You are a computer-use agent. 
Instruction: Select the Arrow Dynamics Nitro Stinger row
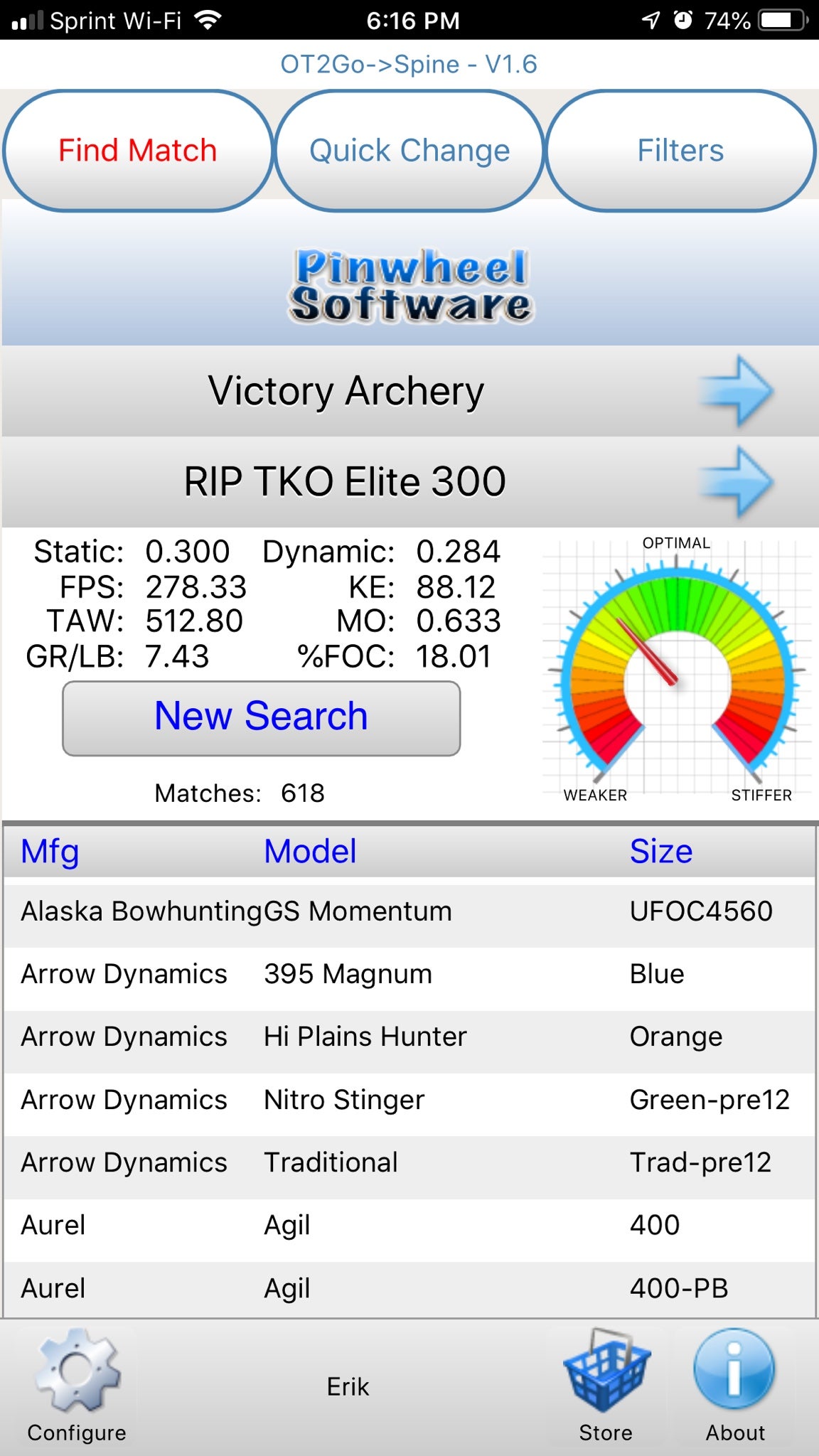[x=355, y=1099]
